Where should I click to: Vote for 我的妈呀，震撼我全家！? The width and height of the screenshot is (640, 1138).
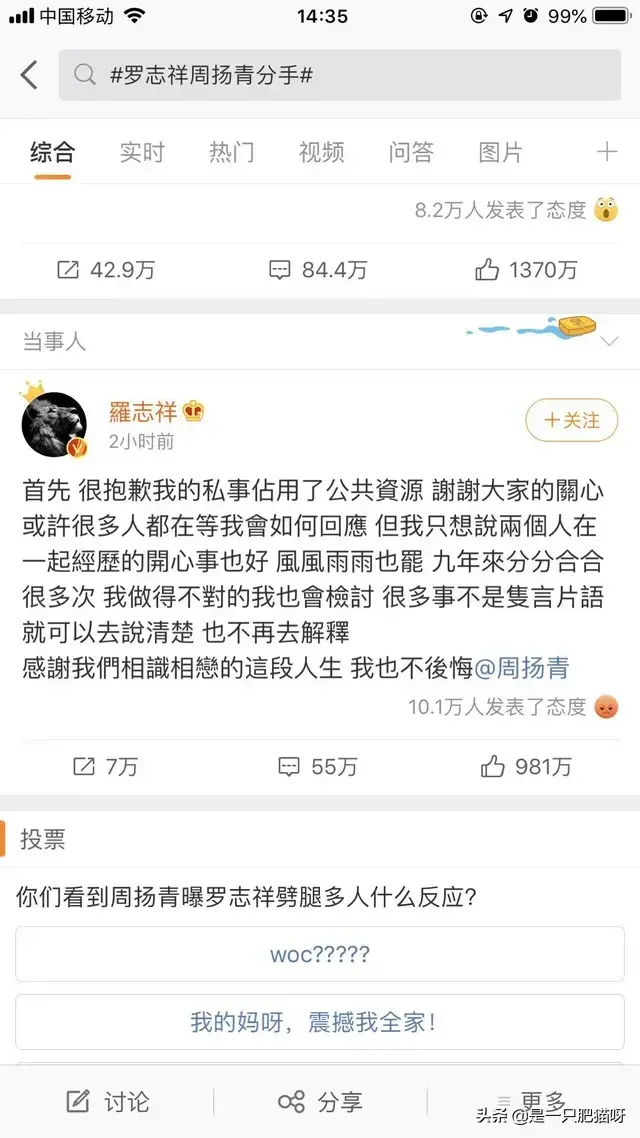[x=320, y=1023]
